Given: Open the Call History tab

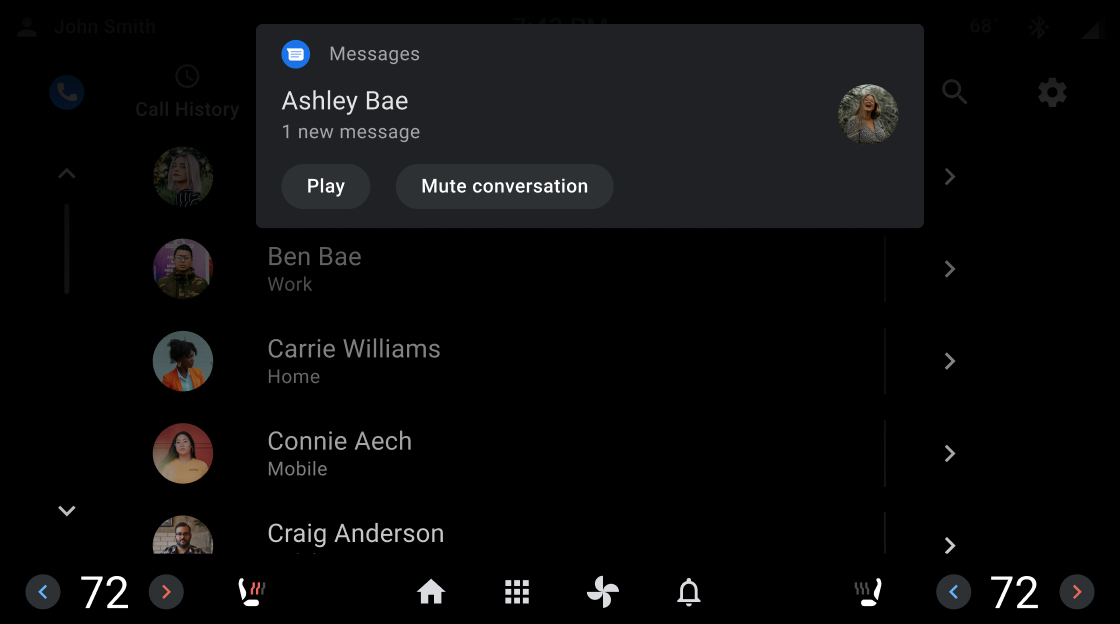Looking at the screenshot, I should click(187, 93).
